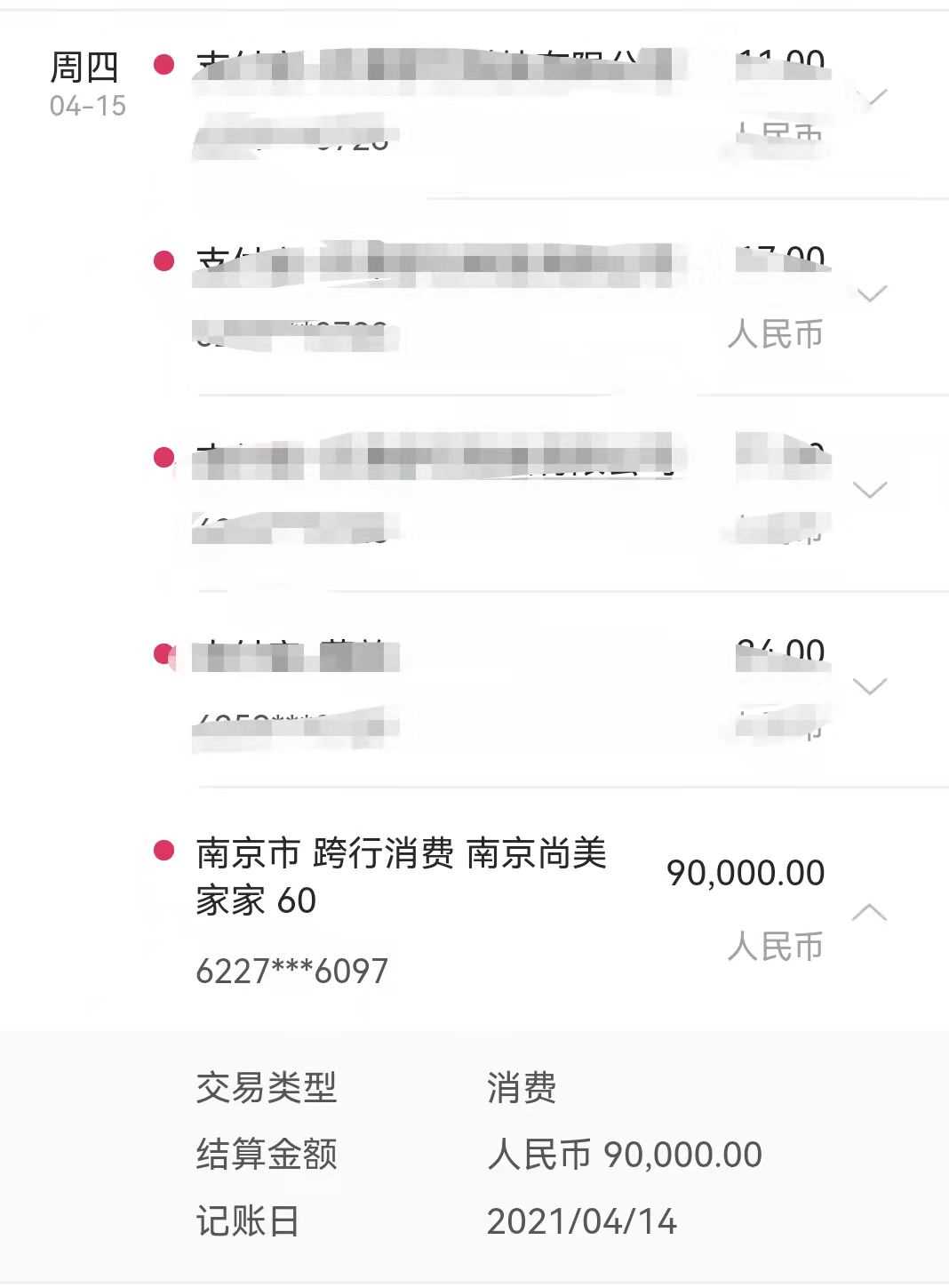949x1288 pixels.
Task: Expand the transaction with amount 11.00
Action: 872,97
